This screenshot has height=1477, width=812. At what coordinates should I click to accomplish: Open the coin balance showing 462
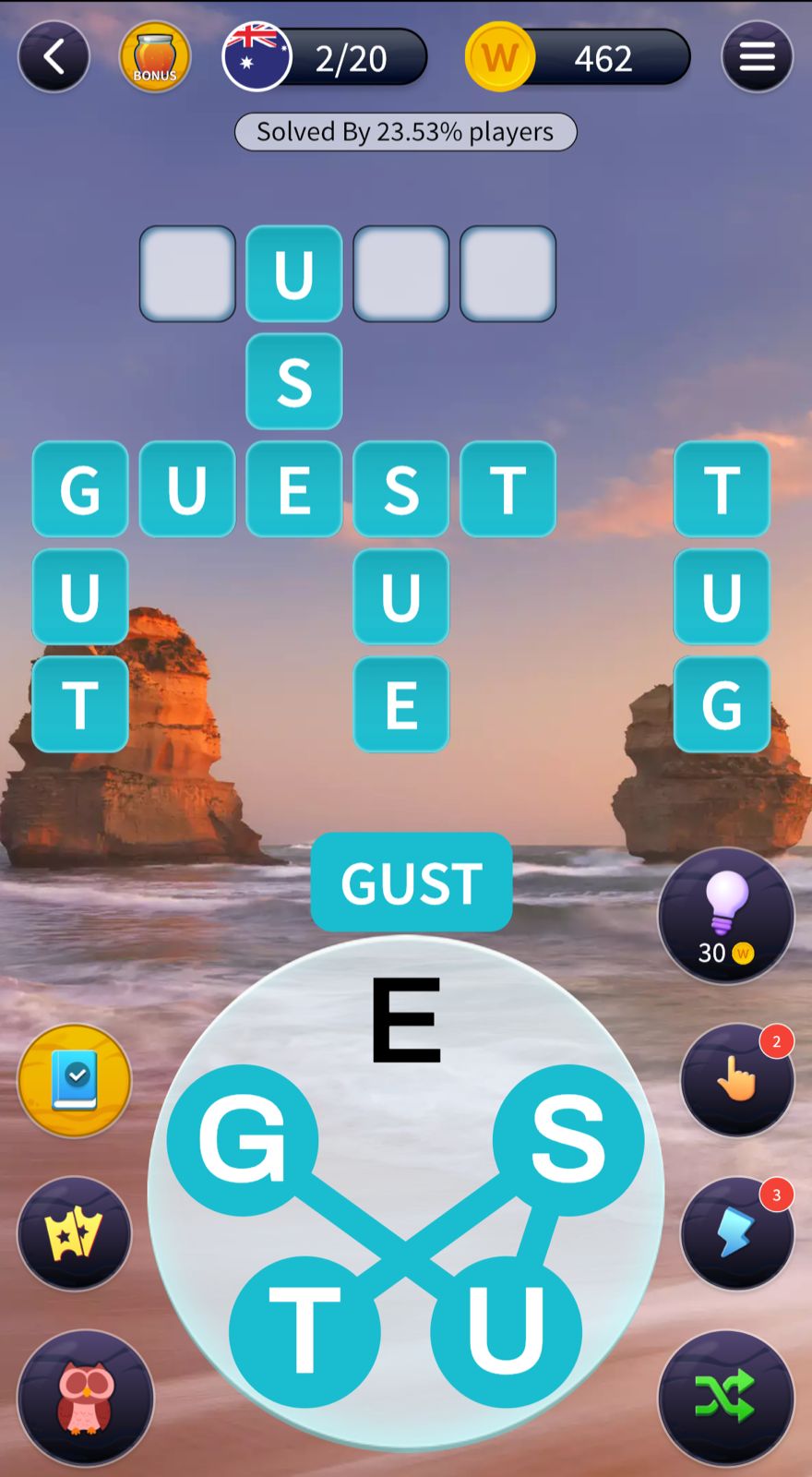(579, 58)
